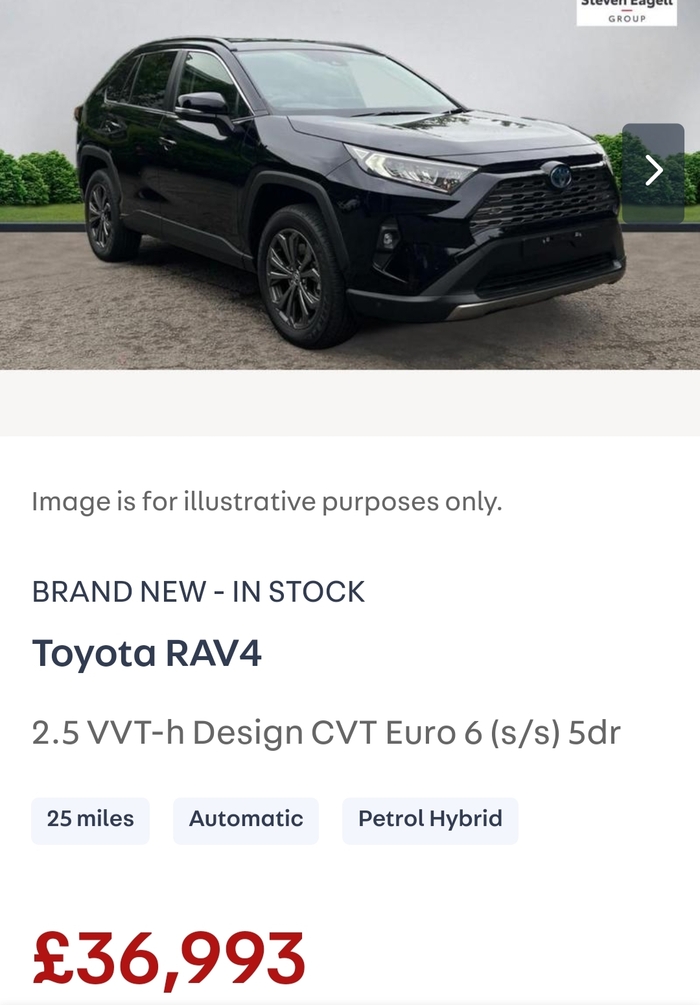Screen dimensions: 700x1005
Task: Show the next RAV4 photo
Action: pos(653,171)
